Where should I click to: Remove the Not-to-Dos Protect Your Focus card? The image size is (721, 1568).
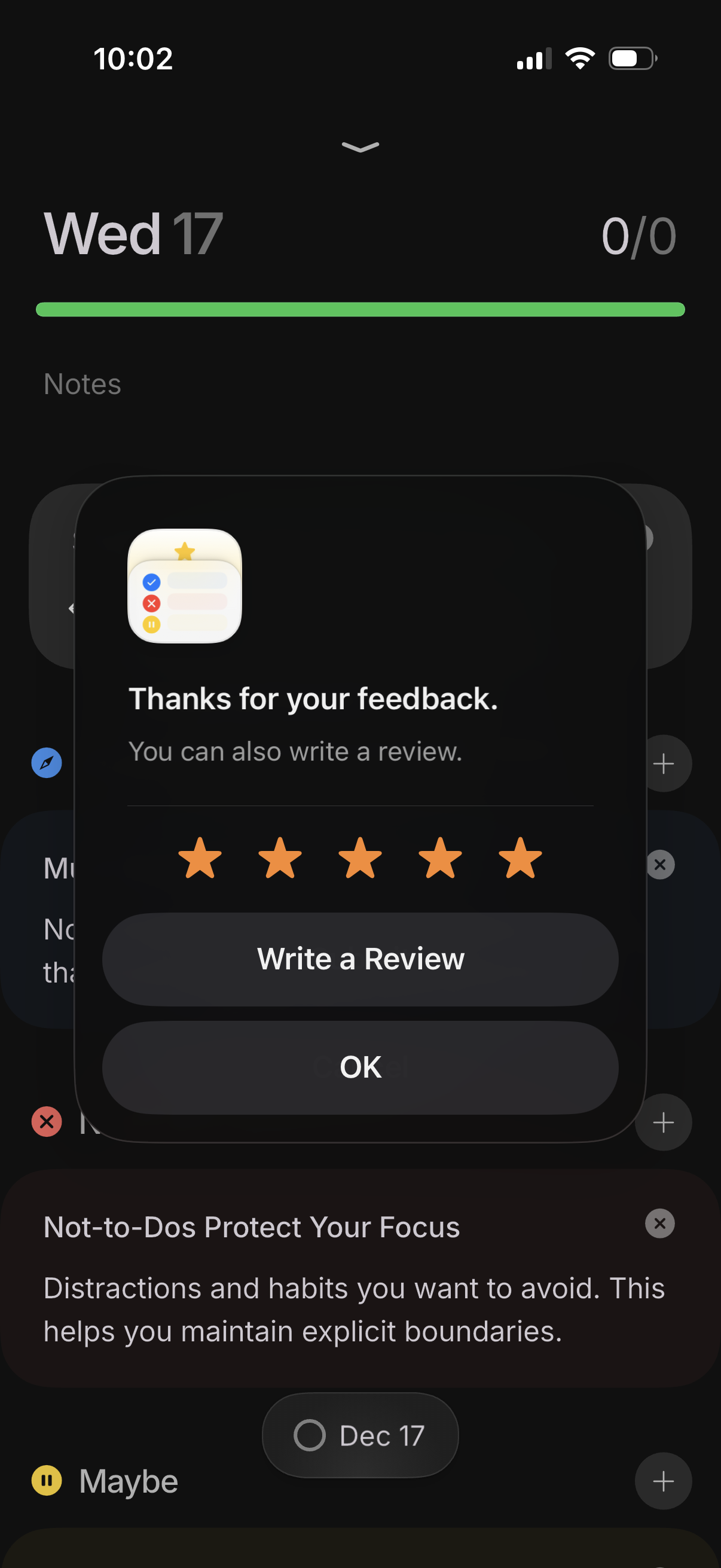tap(661, 1224)
